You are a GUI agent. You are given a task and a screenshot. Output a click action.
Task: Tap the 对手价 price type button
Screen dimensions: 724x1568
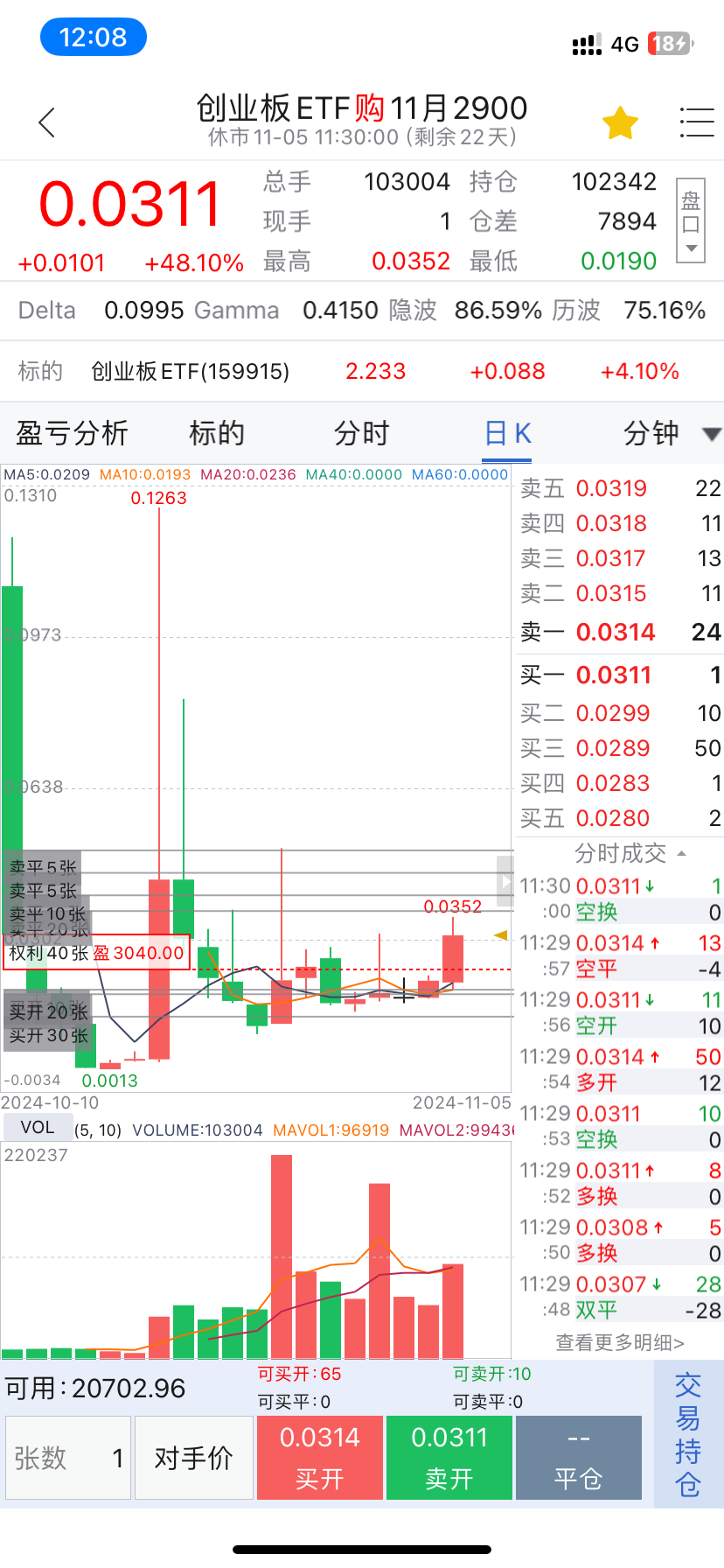click(x=193, y=1458)
